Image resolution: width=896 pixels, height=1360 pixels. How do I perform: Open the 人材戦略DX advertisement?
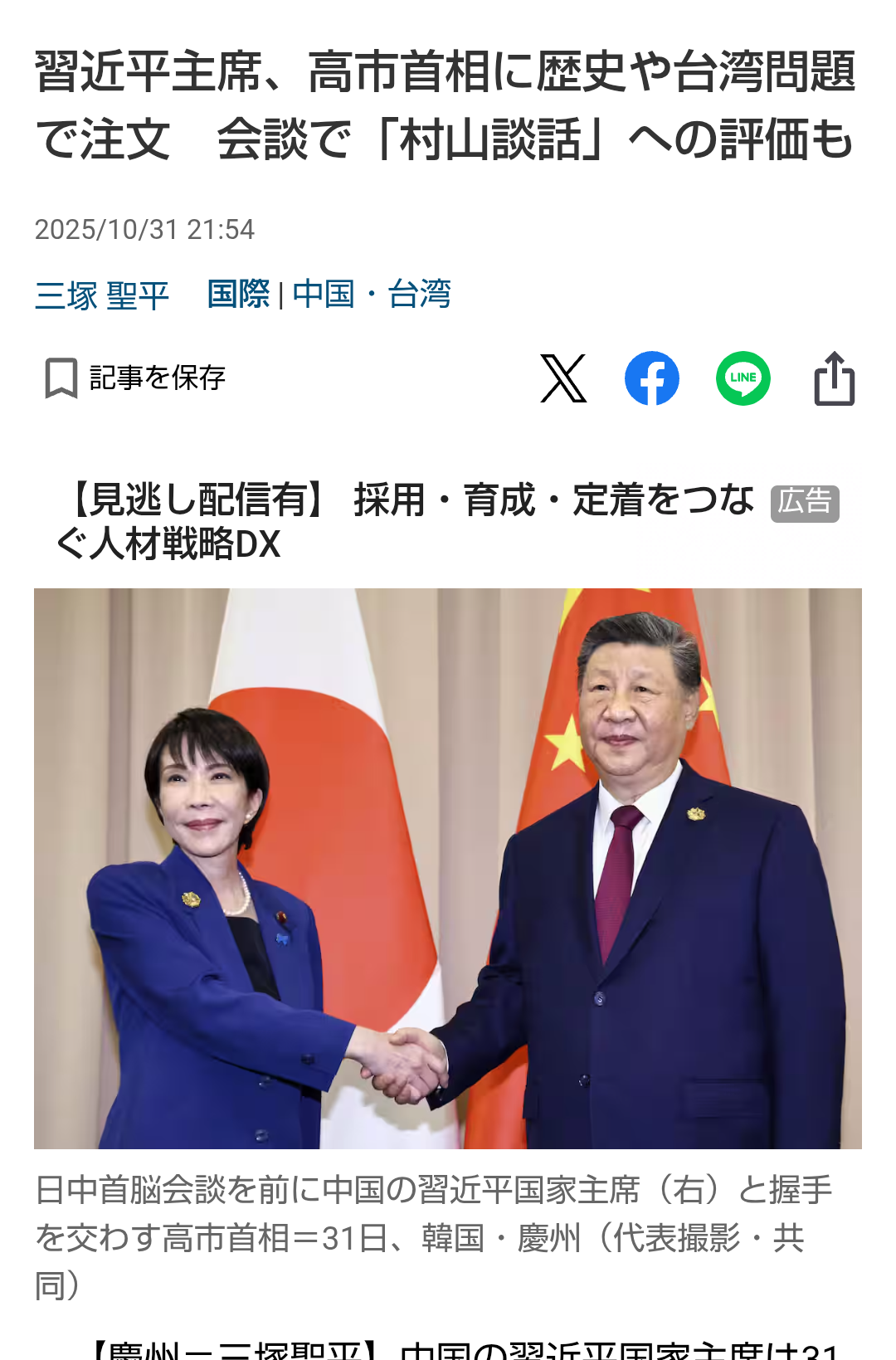(407, 521)
